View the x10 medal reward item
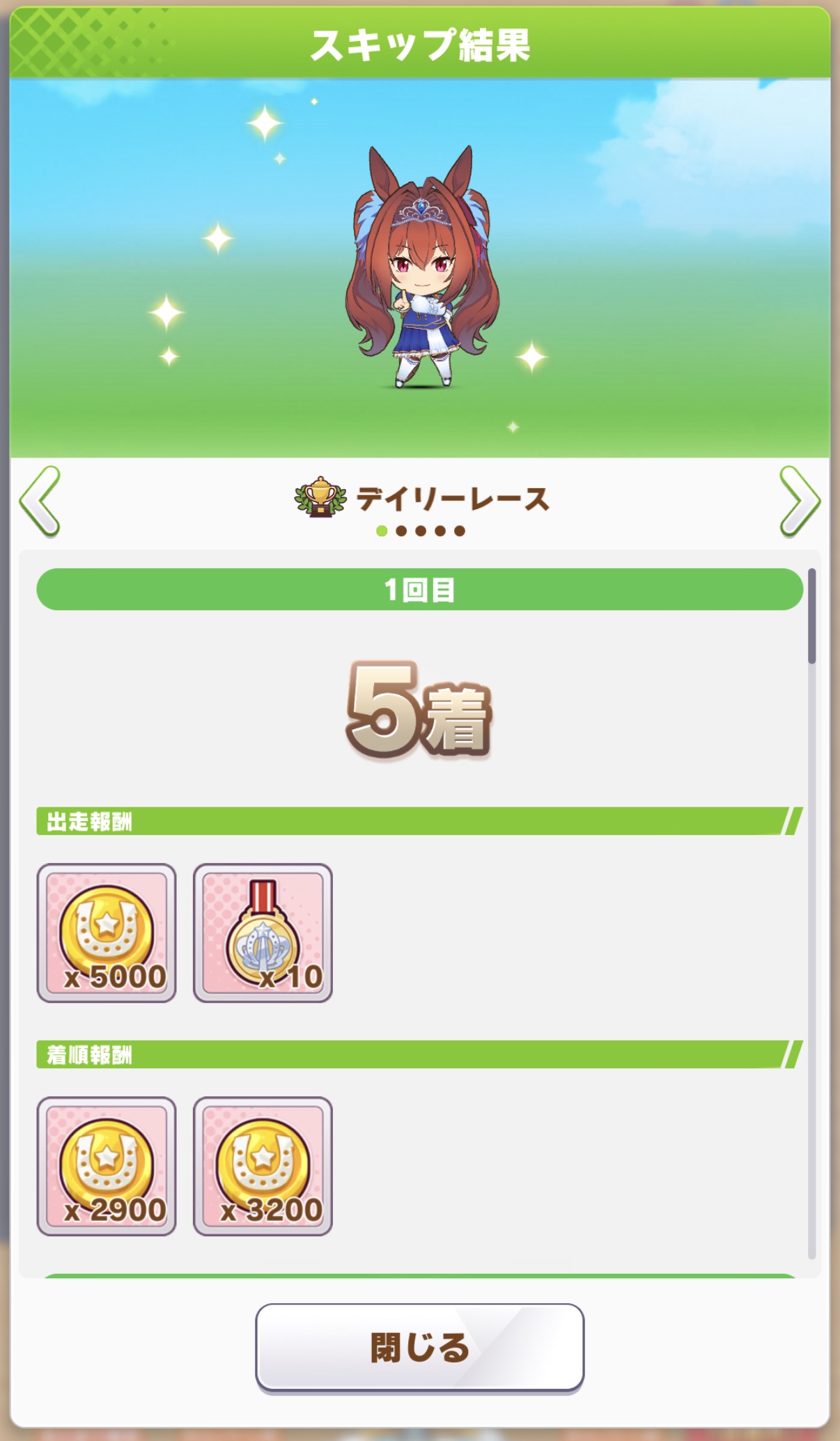The width and height of the screenshot is (840, 1441). point(263,933)
